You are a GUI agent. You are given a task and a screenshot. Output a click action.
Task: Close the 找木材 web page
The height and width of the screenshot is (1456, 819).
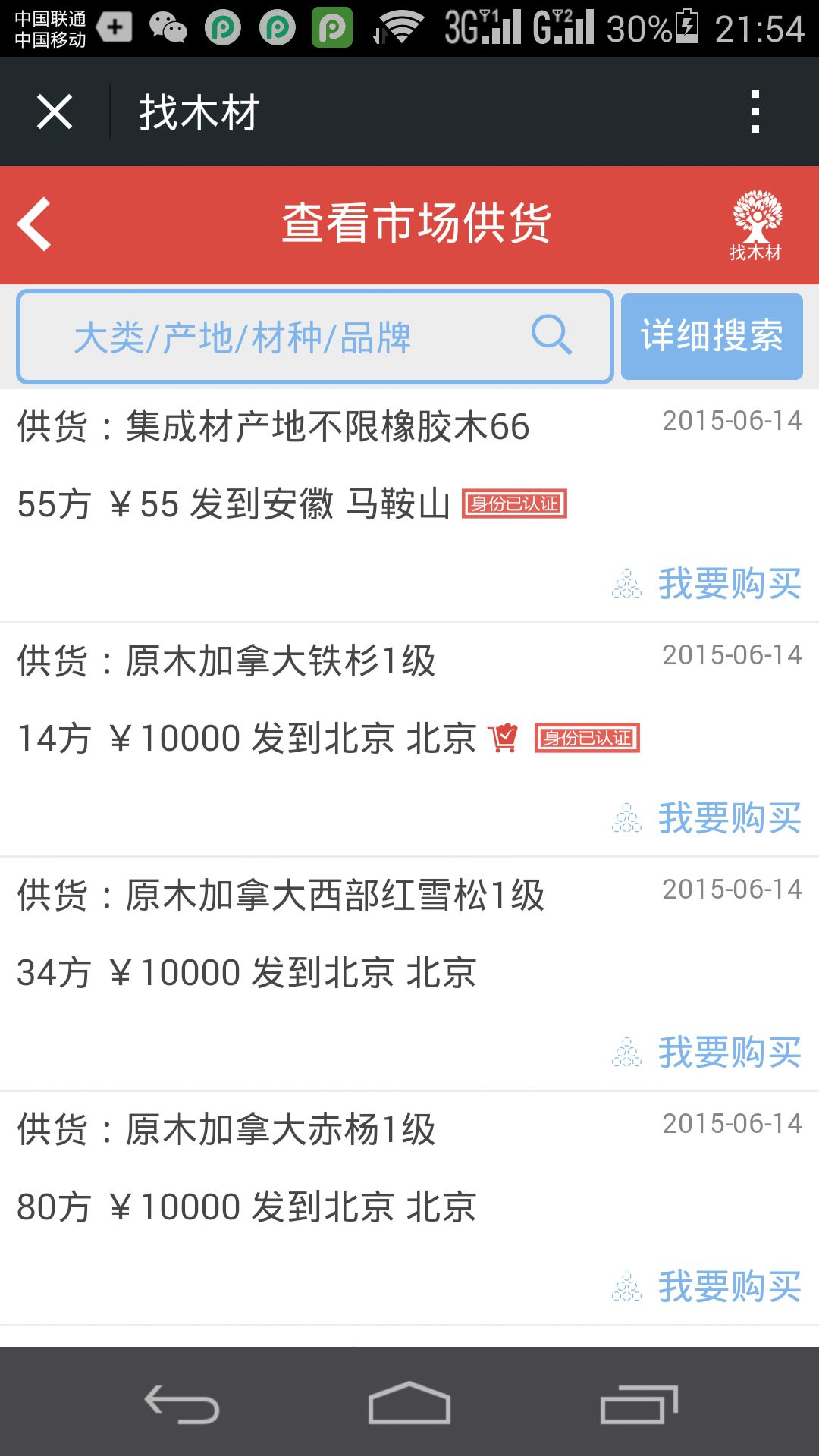pyautogui.click(x=55, y=112)
